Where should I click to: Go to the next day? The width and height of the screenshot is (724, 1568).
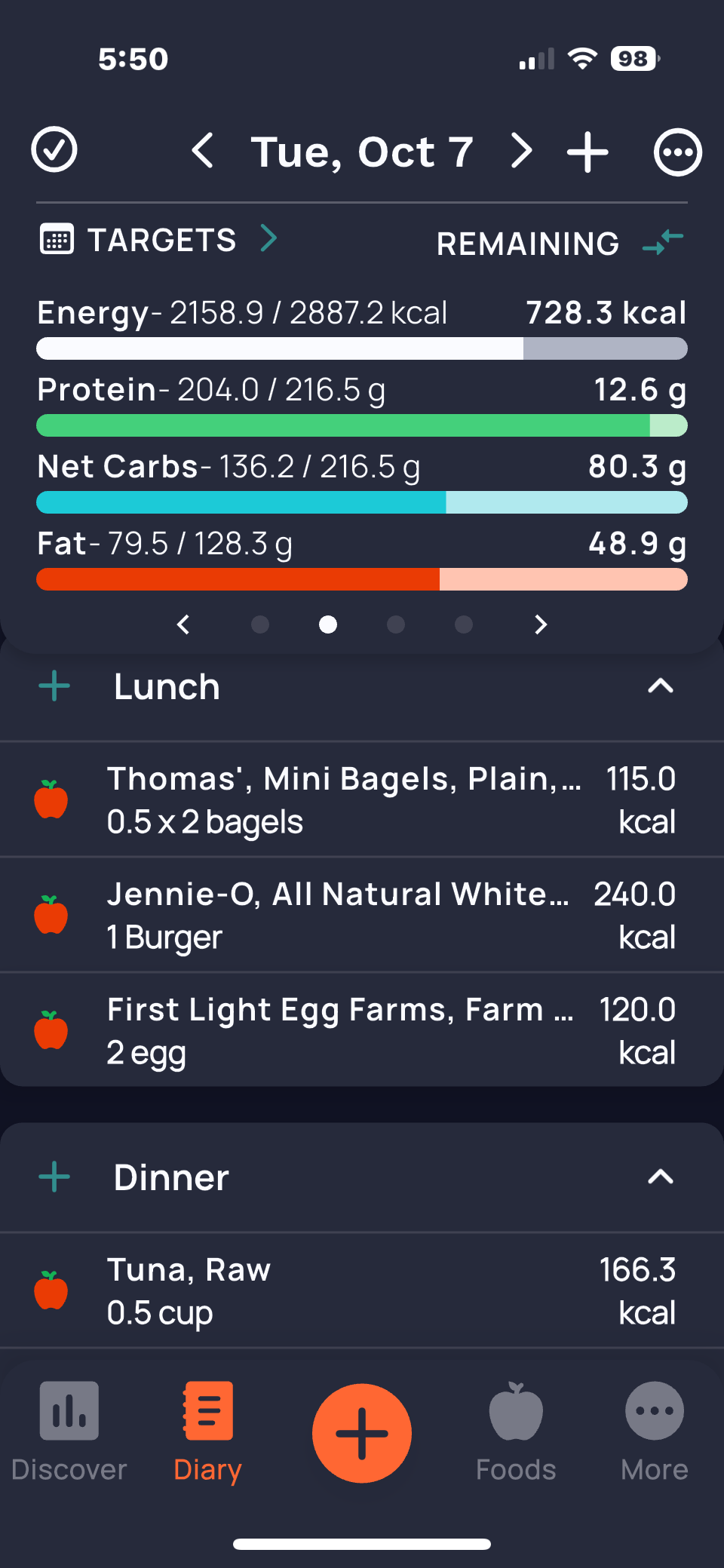[521, 151]
